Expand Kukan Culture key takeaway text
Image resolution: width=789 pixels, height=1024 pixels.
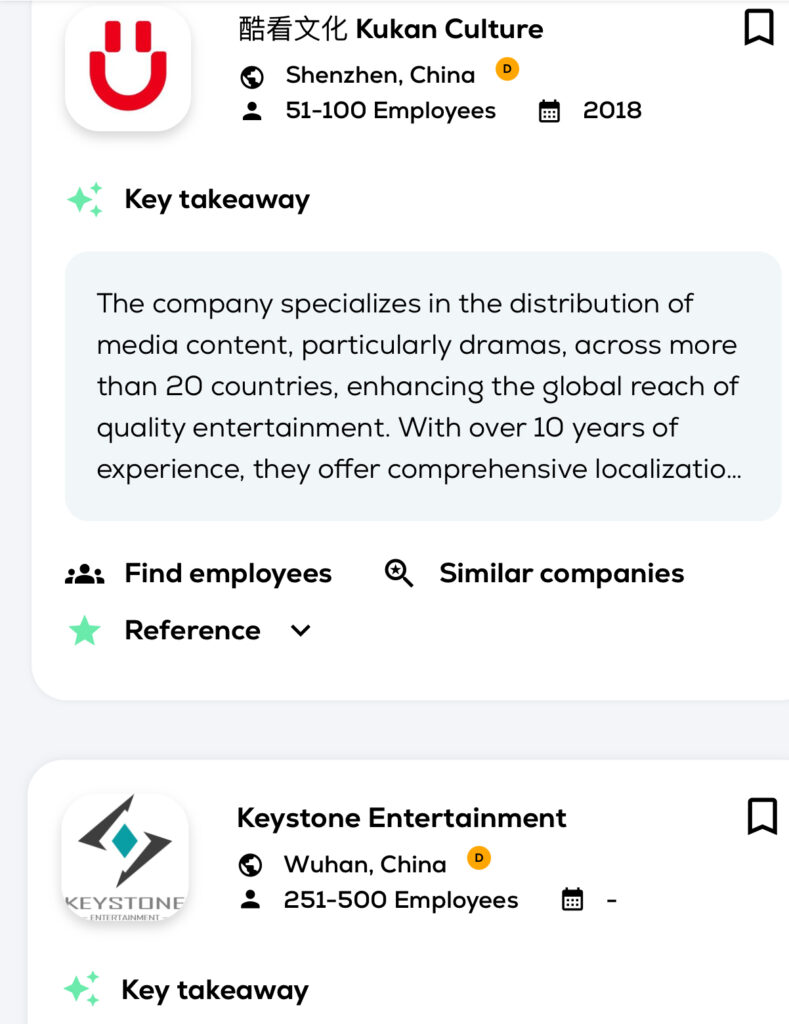click(422, 386)
